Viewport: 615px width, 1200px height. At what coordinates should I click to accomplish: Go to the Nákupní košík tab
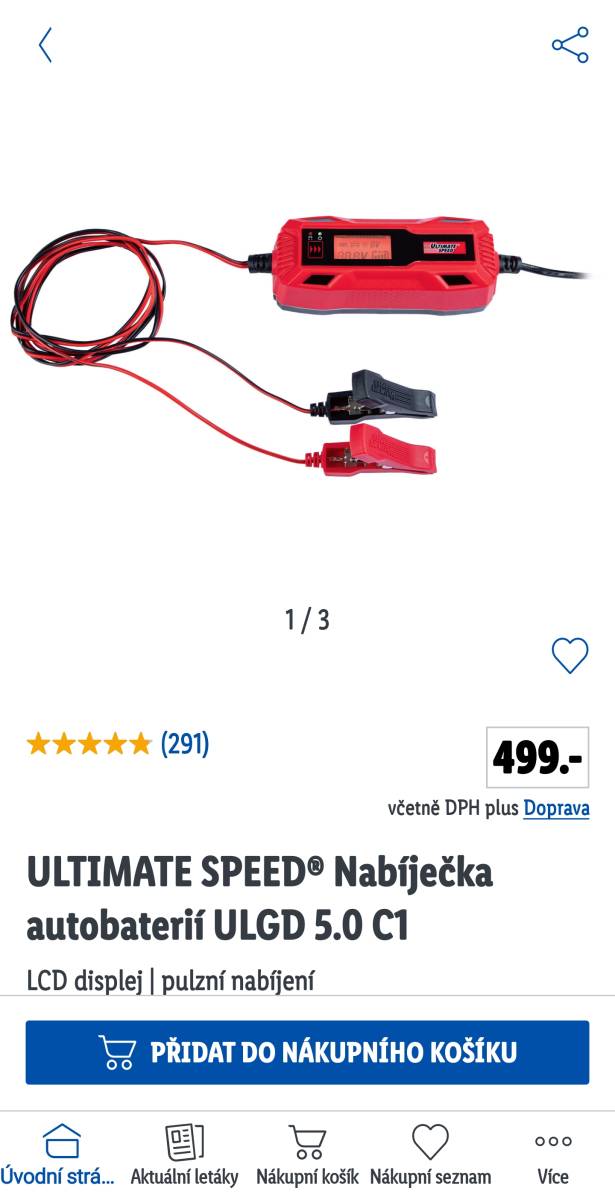pyautogui.click(x=308, y=1155)
